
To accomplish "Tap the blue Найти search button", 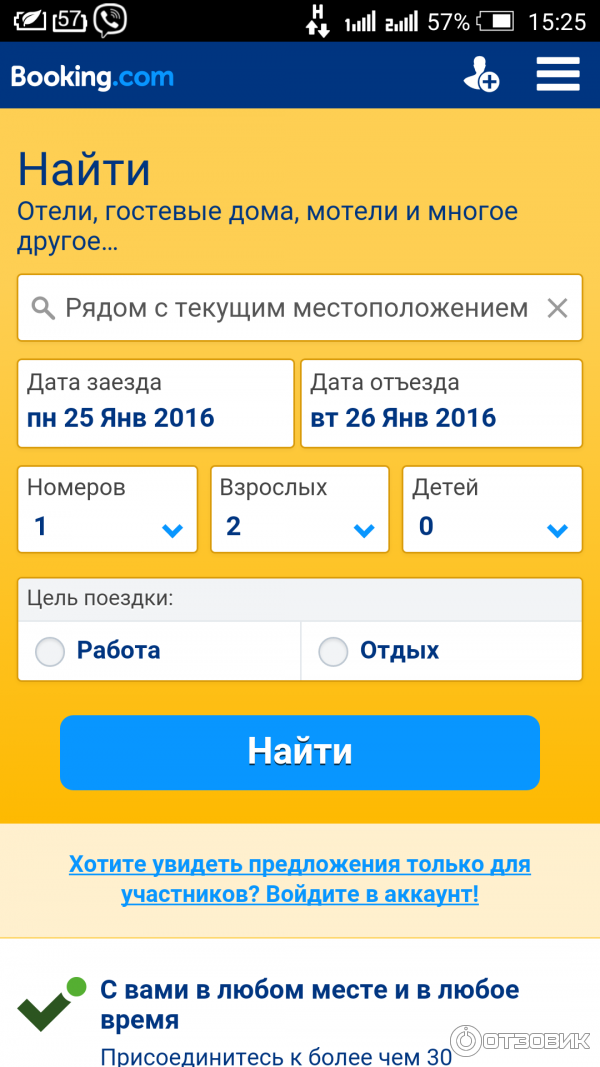I will (300, 752).
